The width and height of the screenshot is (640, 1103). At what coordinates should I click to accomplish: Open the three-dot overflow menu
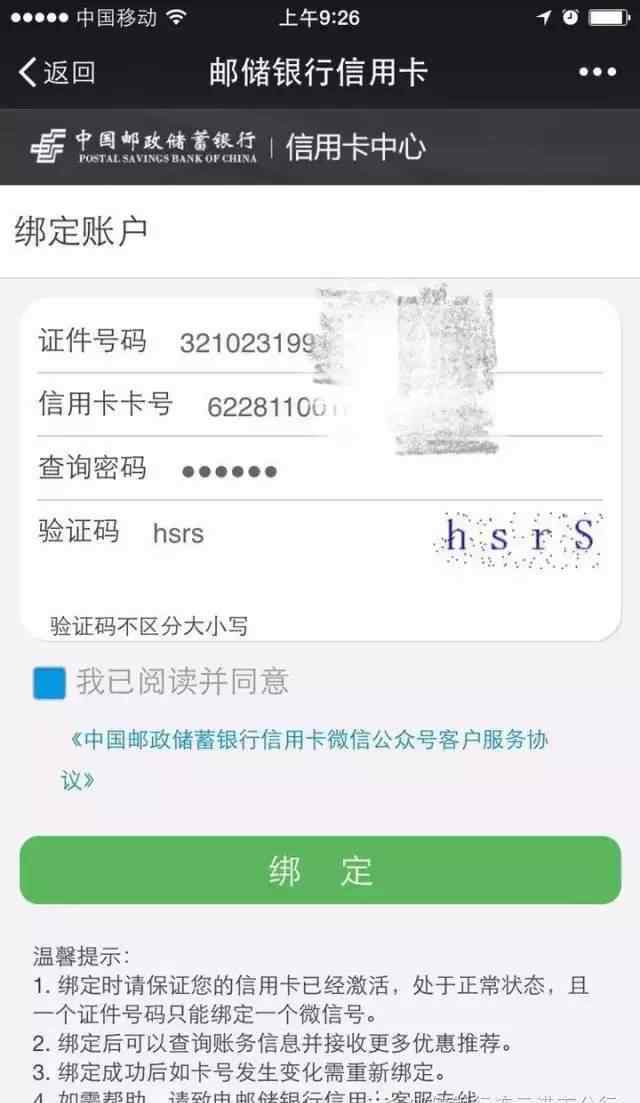(x=597, y=72)
